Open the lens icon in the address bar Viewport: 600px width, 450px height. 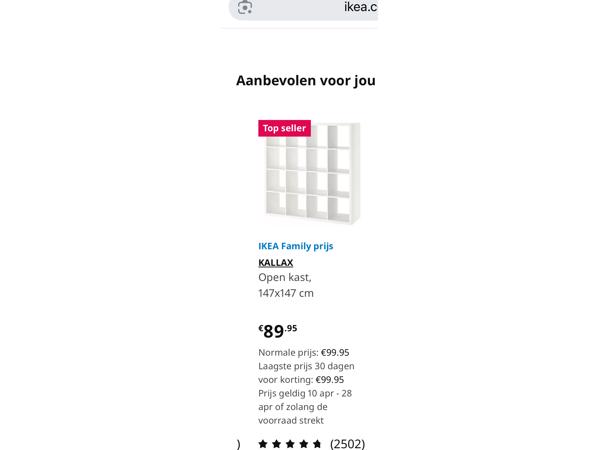tap(245, 7)
